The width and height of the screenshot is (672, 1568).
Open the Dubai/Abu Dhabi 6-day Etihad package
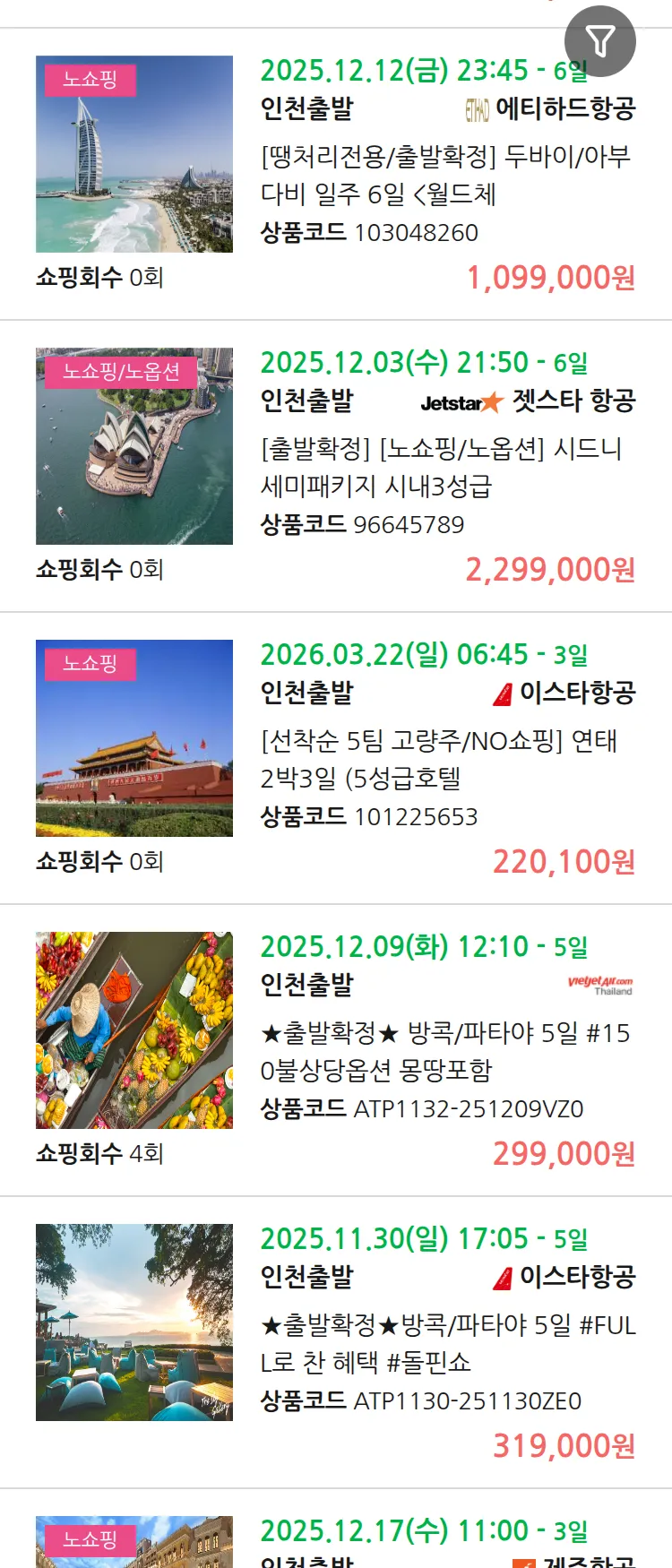click(444, 176)
